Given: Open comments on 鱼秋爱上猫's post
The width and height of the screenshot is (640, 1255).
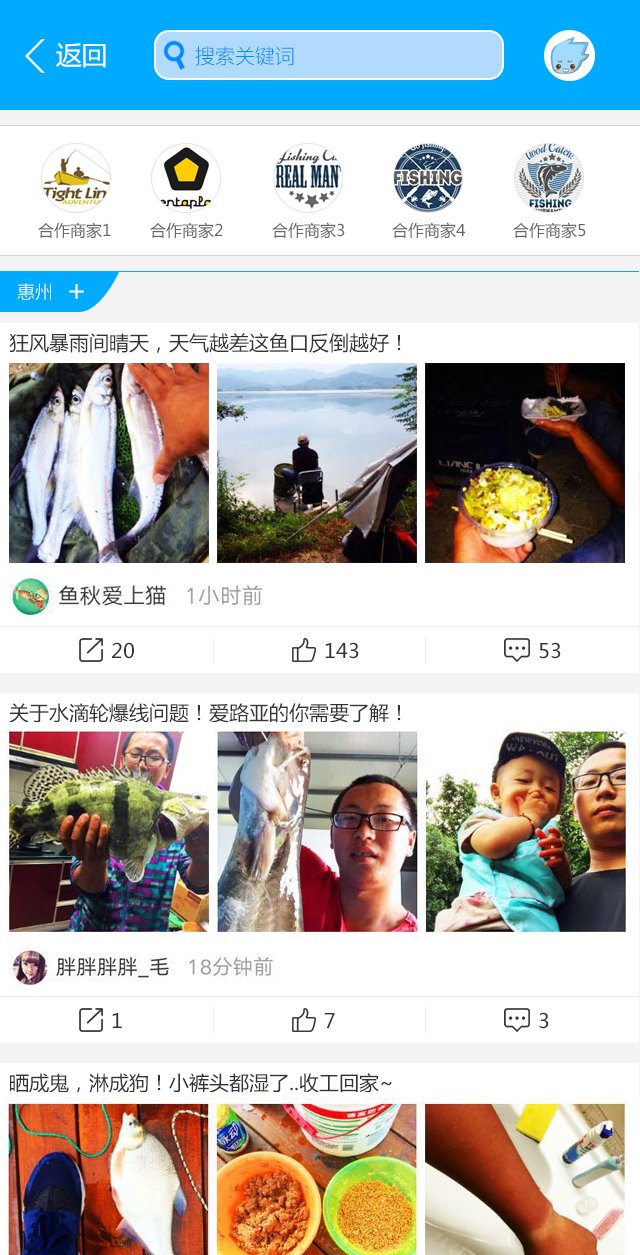Looking at the screenshot, I should (x=532, y=651).
